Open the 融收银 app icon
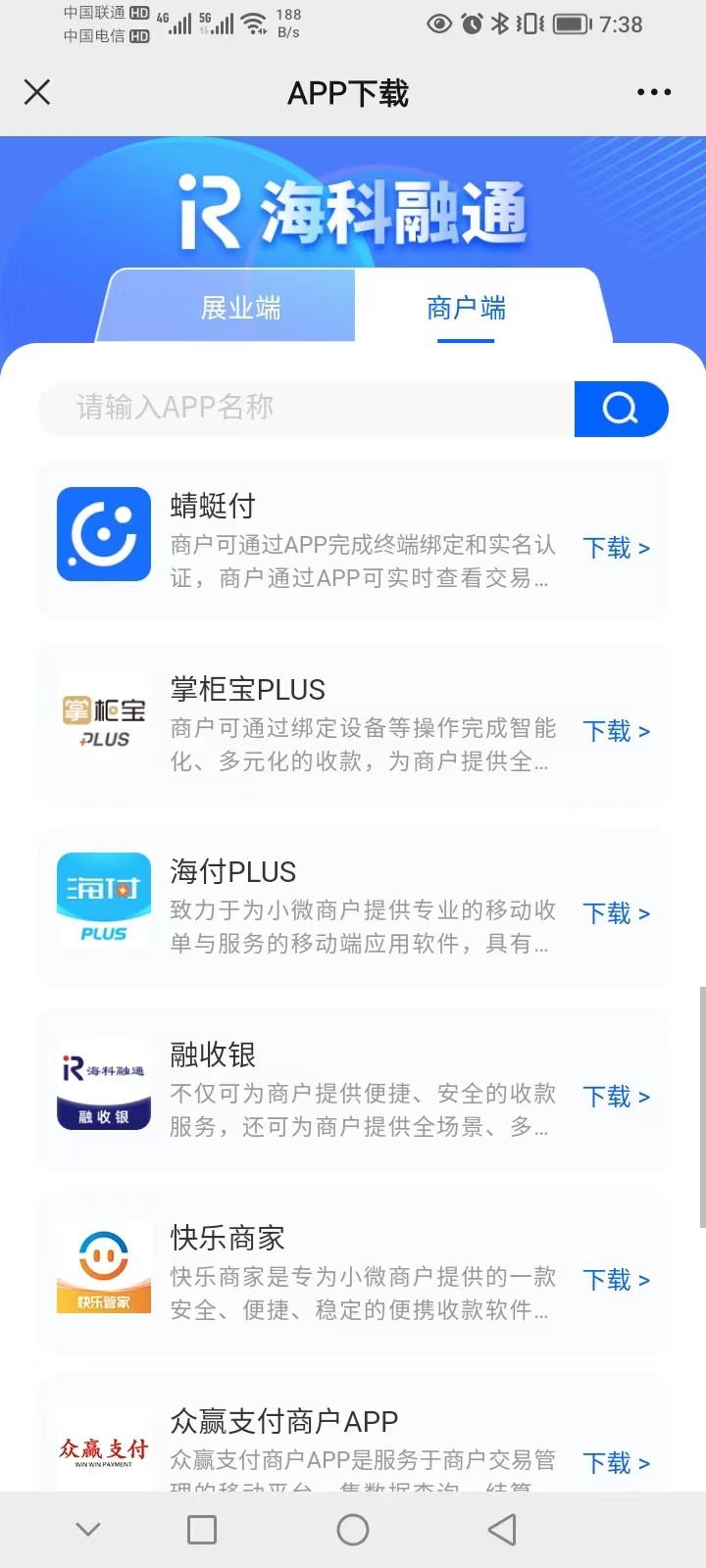 coord(104,1083)
